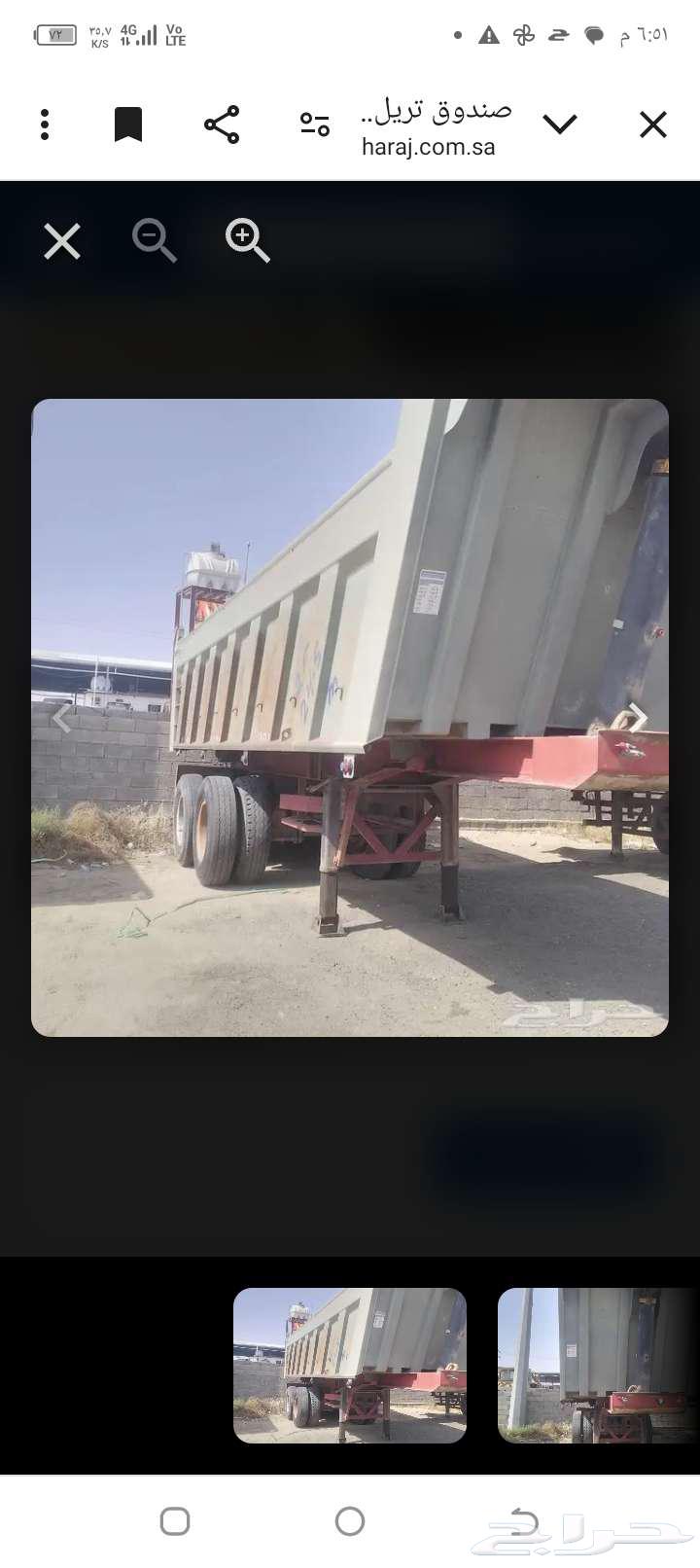
Task: Select the first trailer thumbnail
Action: (350, 1365)
